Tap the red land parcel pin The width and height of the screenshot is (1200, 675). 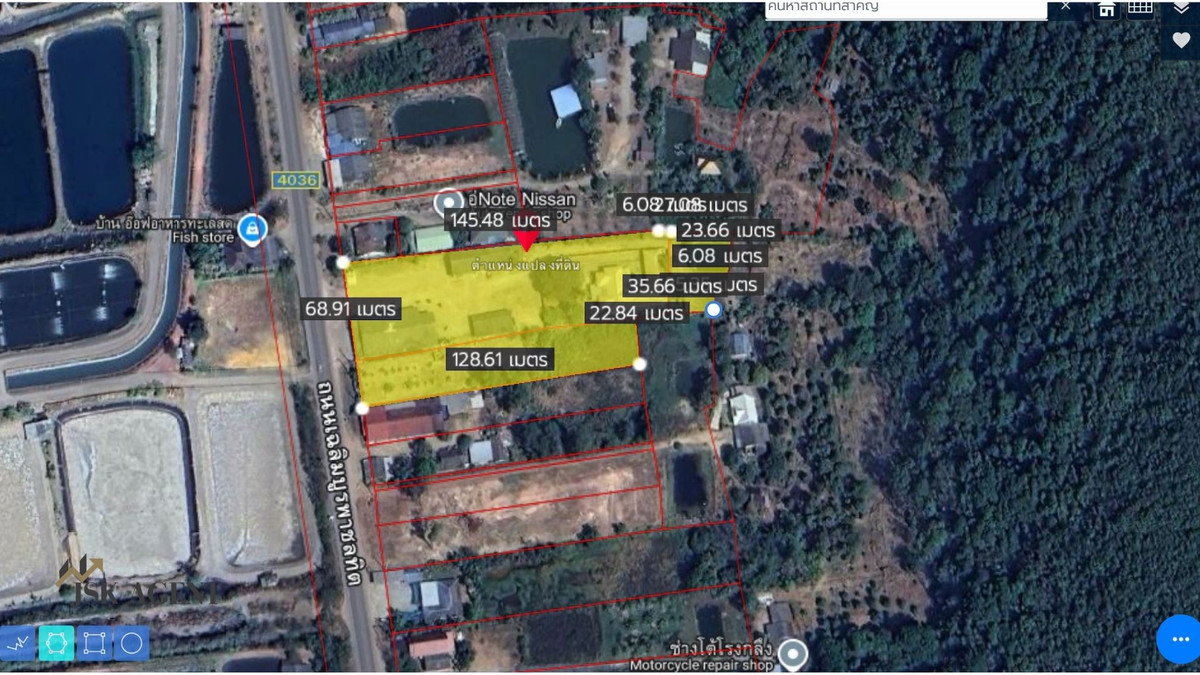[x=527, y=241]
